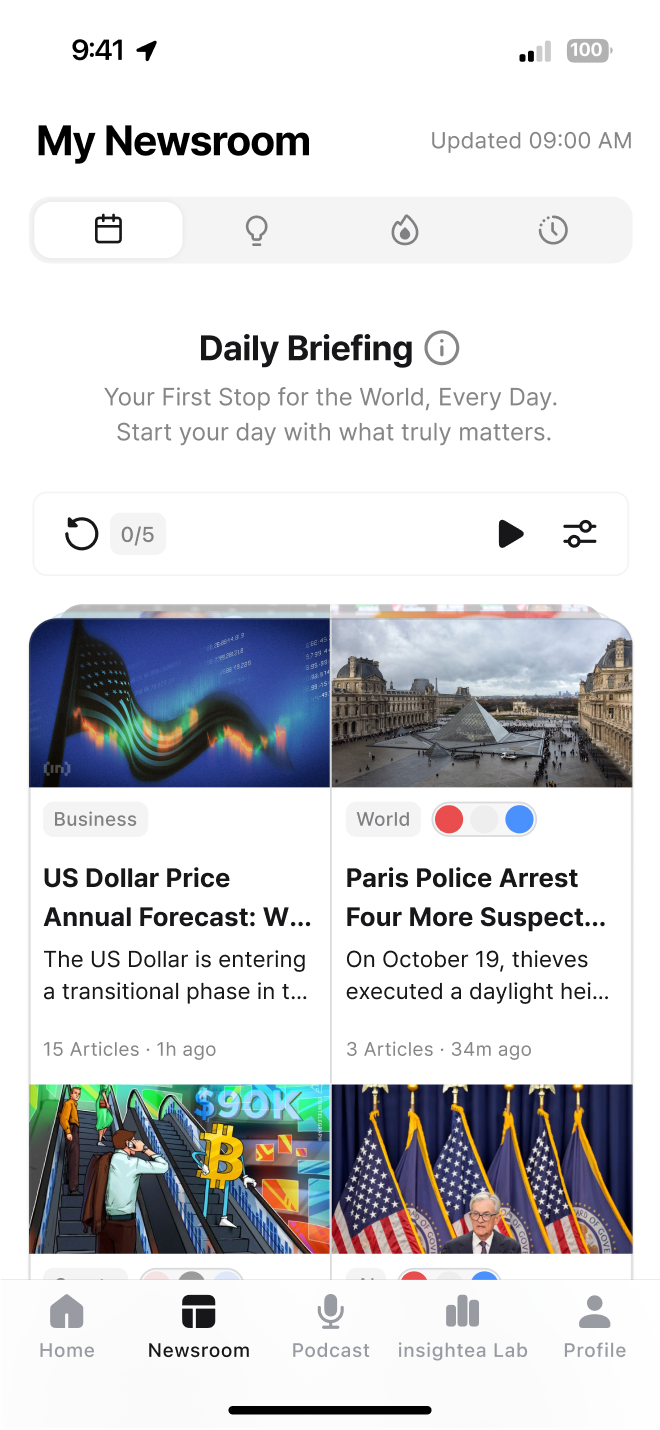Restart the briefing with the replay icon
The image size is (660, 1430).
81,534
